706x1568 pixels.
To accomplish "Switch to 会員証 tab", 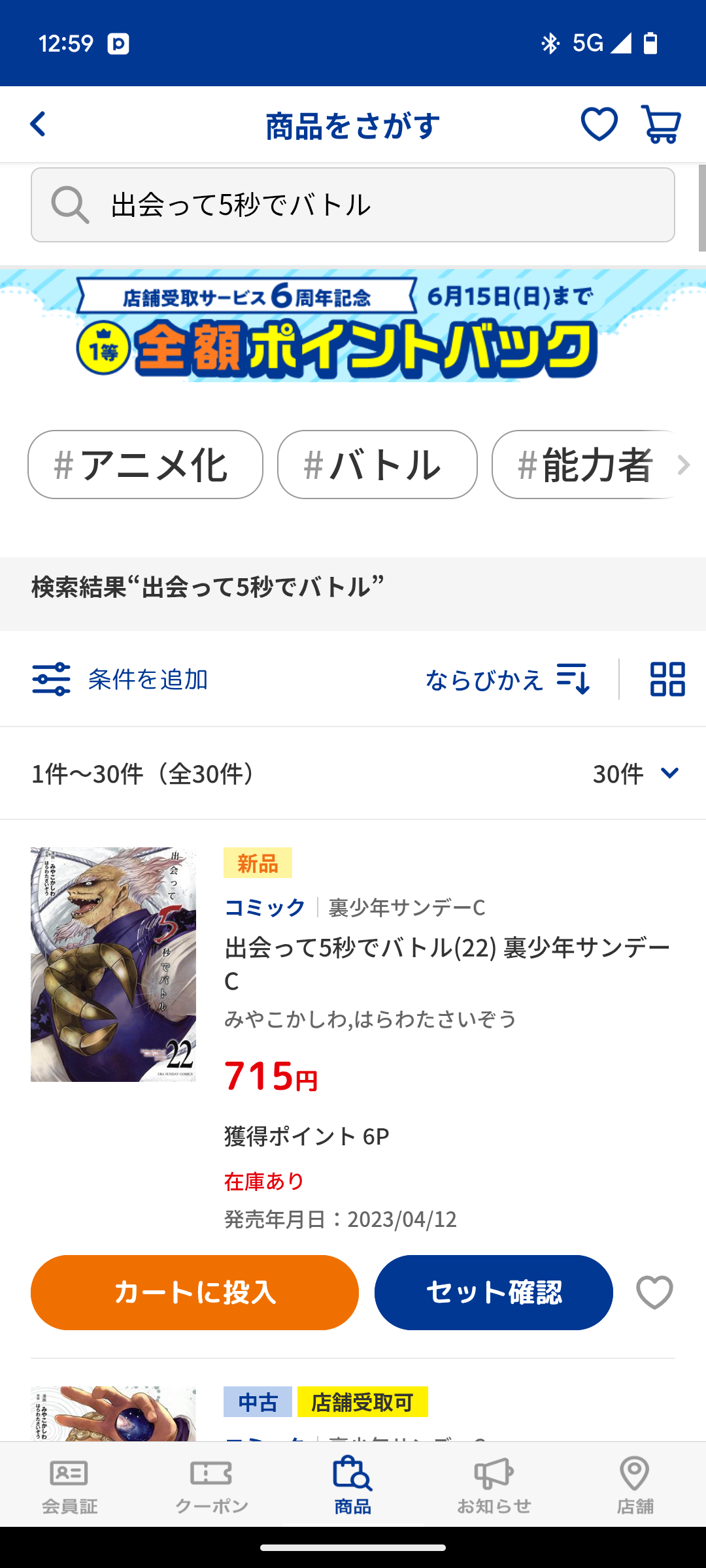I will (x=70, y=1484).
